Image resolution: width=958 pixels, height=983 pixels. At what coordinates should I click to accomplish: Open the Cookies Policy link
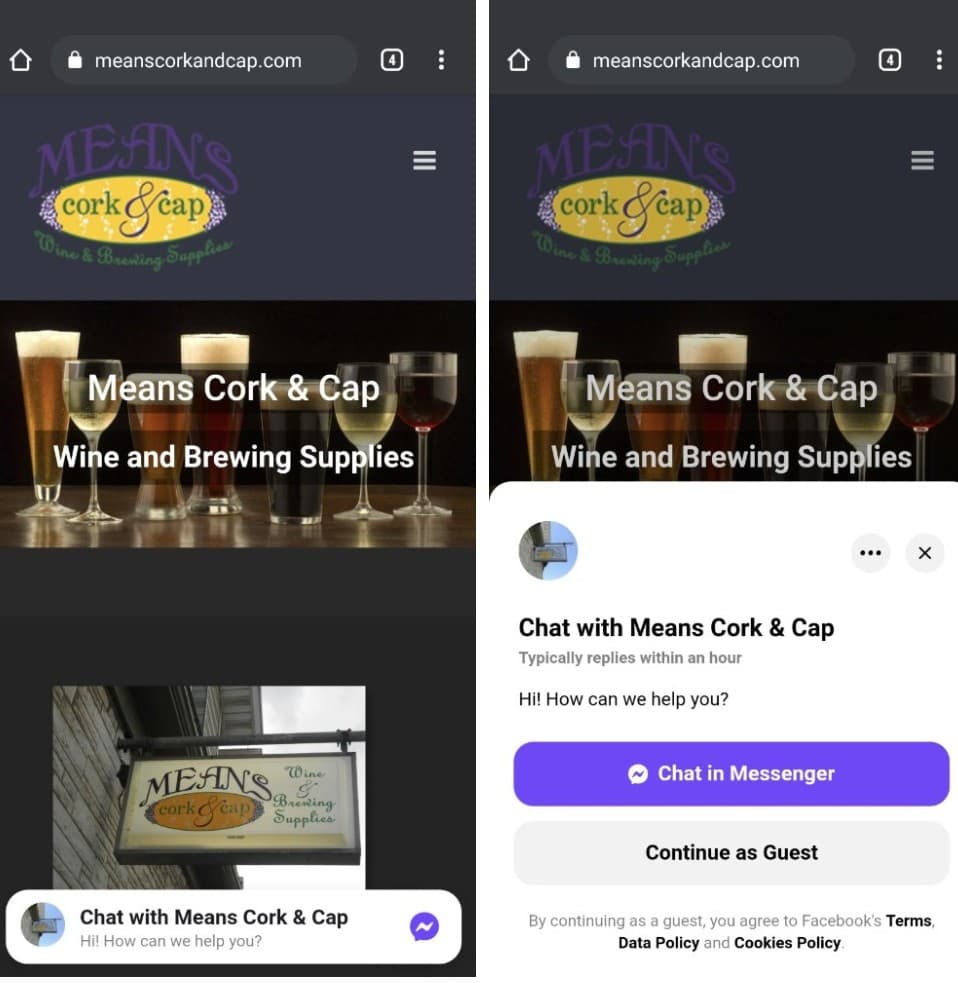tap(787, 943)
